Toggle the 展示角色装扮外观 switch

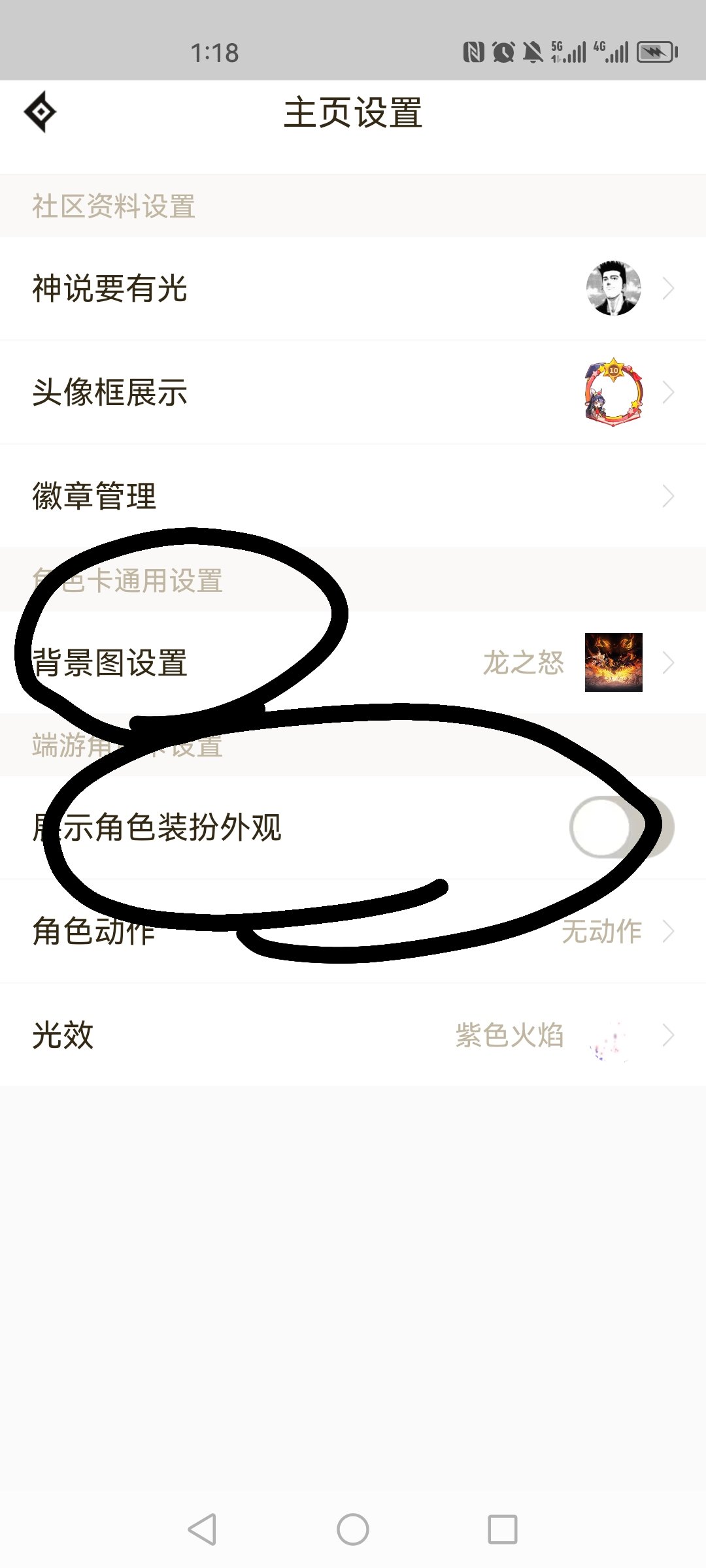click(621, 827)
